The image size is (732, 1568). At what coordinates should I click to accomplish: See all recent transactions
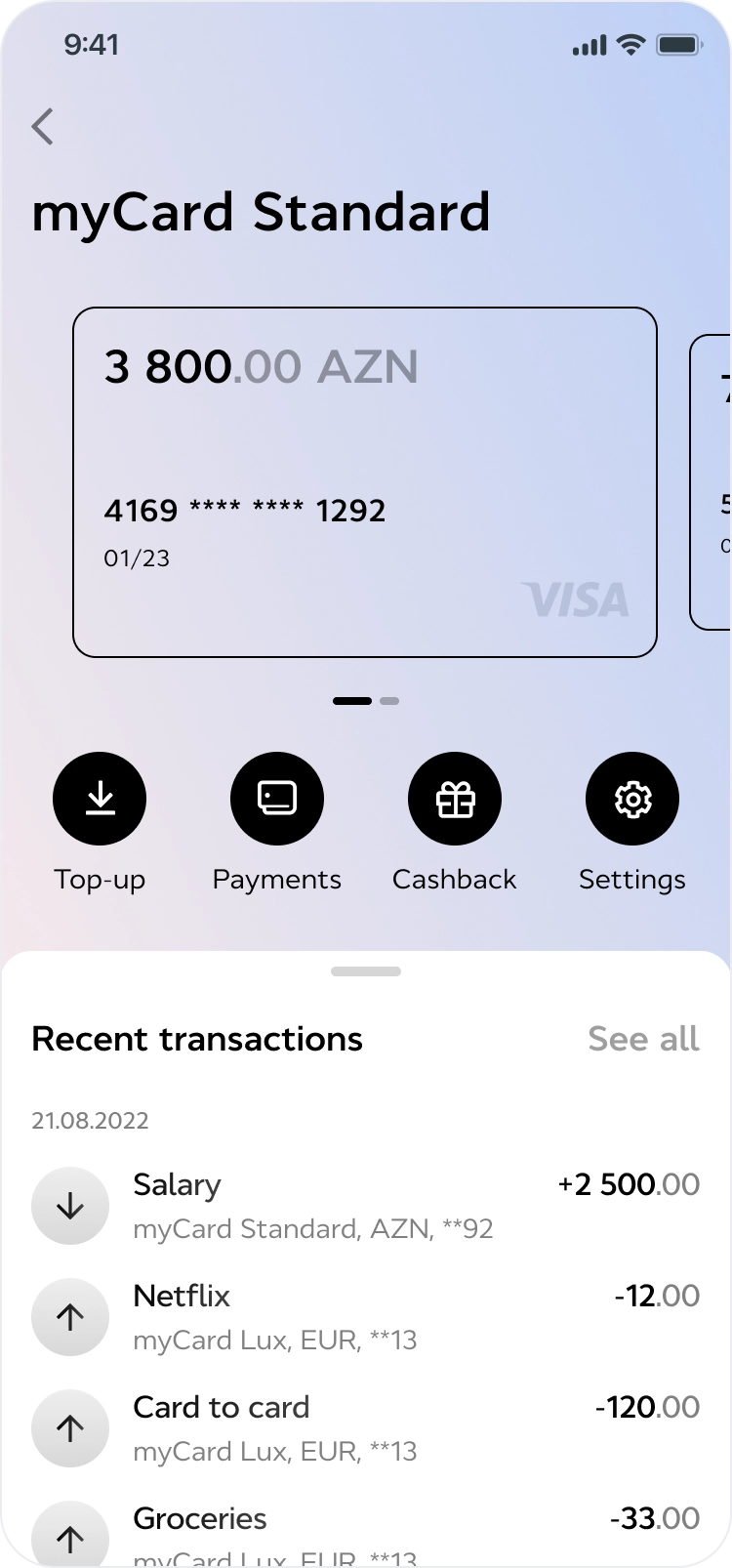coord(643,1039)
